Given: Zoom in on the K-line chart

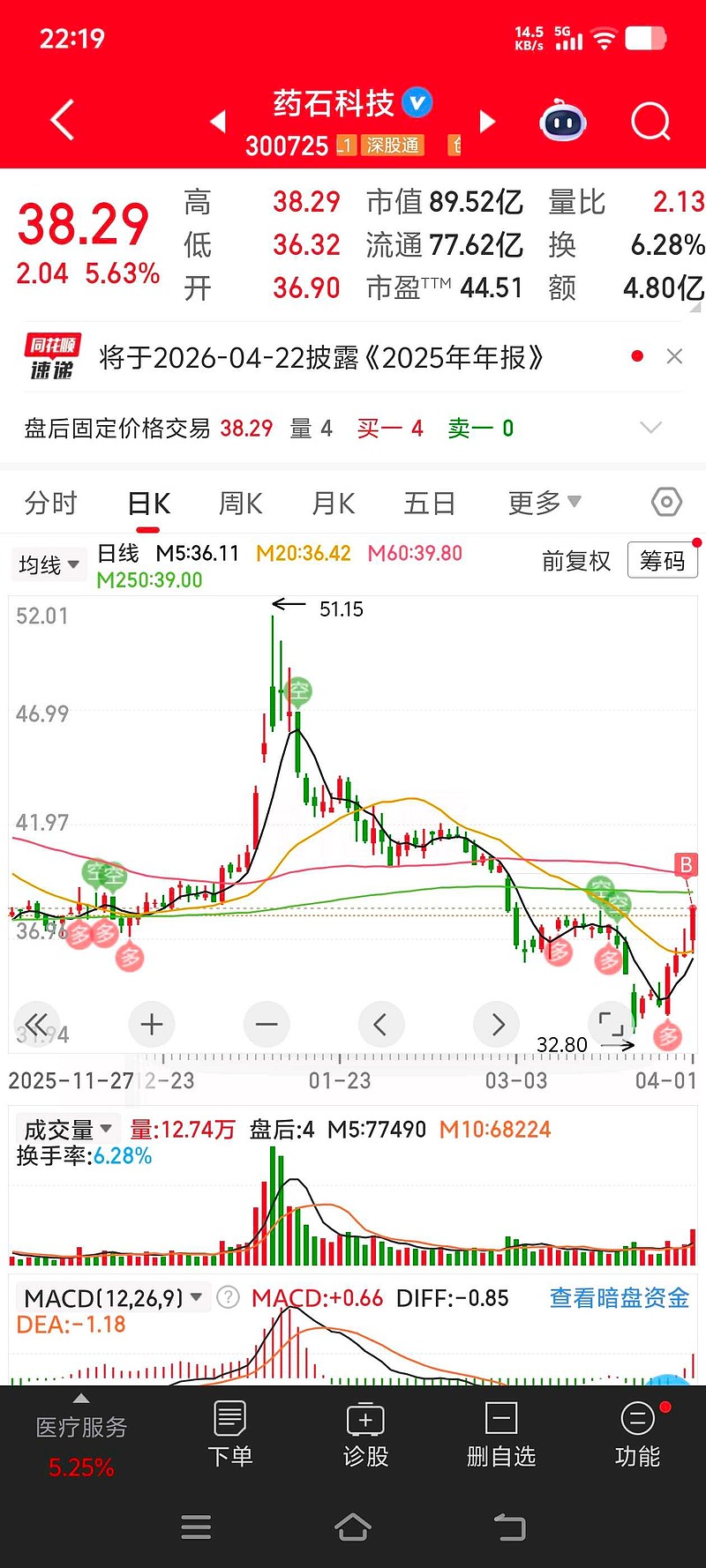Looking at the screenshot, I should click(151, 1024).
